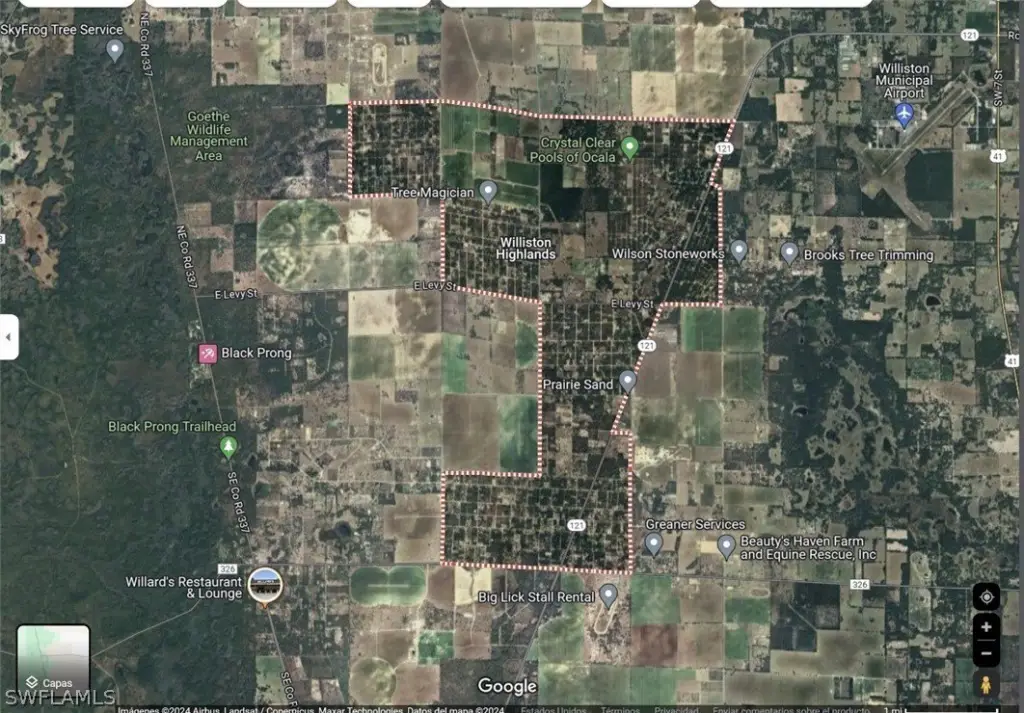Select the Street View pegman
Viewport: 1024px width, 713px height.
tap(986, 686)
